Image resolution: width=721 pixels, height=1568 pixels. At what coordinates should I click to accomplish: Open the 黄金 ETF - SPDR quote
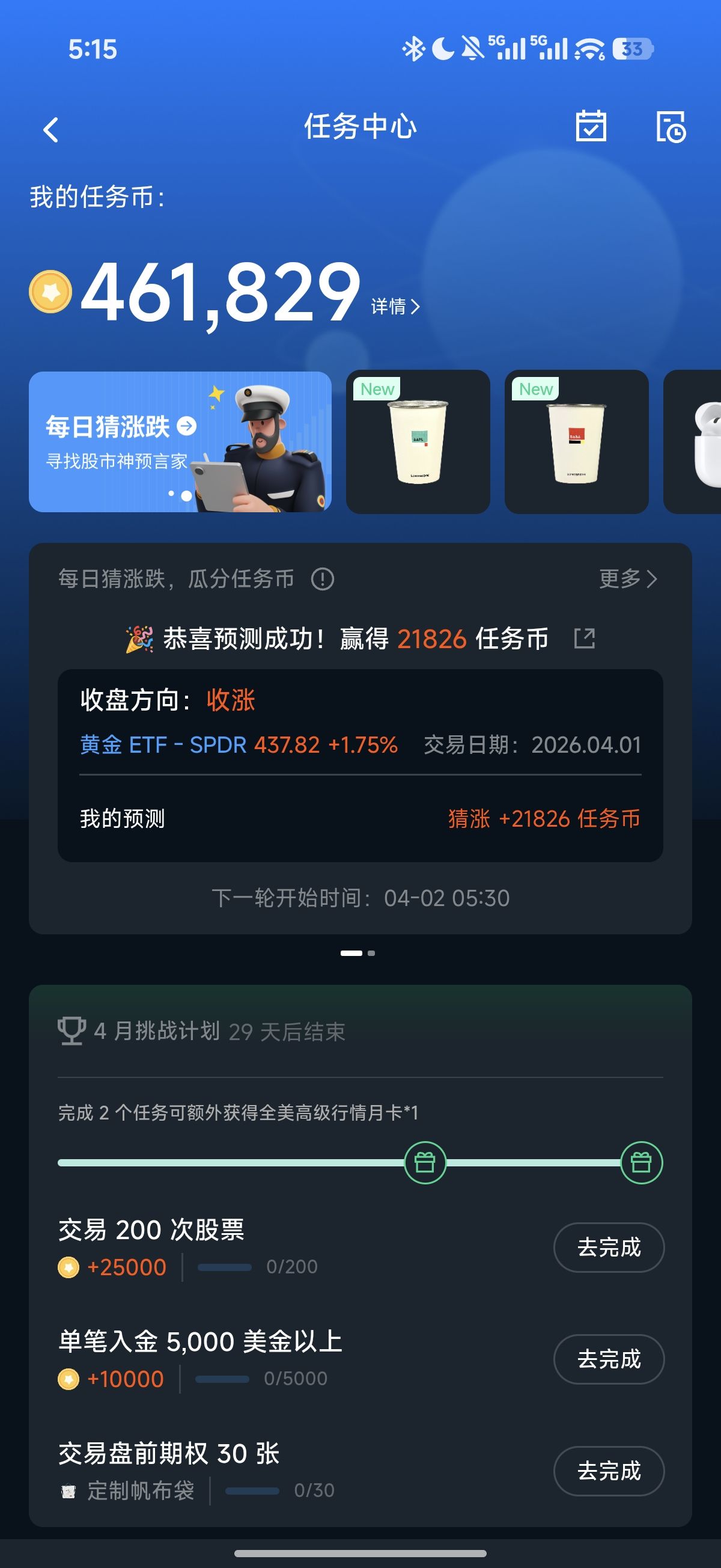click(163, 744)
